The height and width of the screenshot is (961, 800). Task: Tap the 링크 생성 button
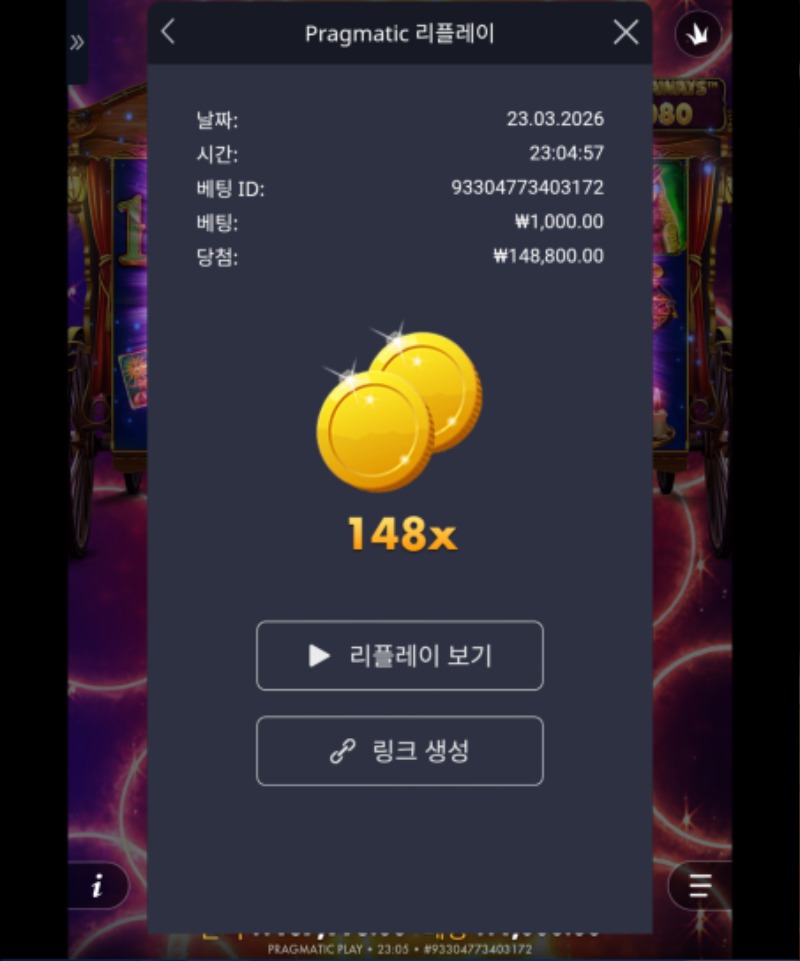coord(400,751)
